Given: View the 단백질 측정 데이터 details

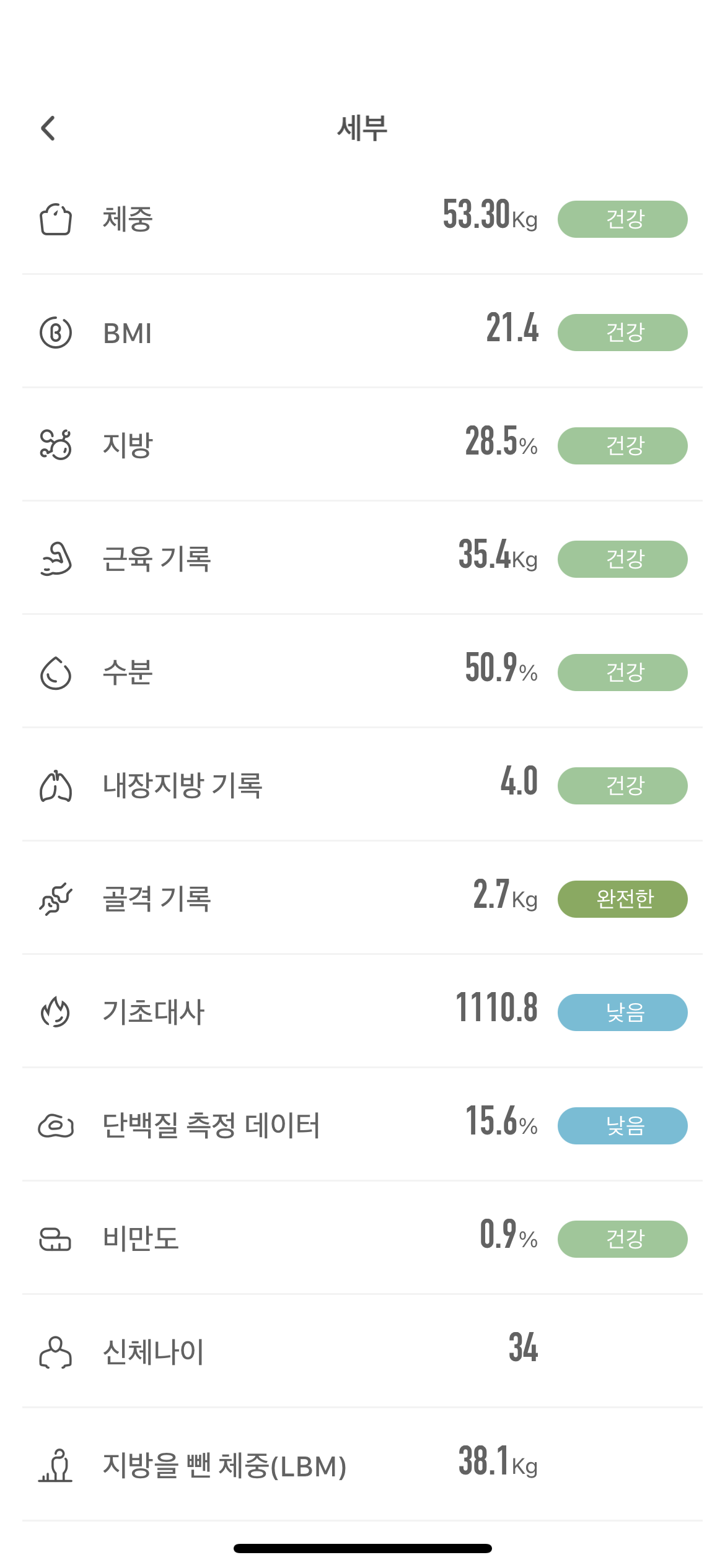Looking at the screenshot, I should tap(362, 1125).
